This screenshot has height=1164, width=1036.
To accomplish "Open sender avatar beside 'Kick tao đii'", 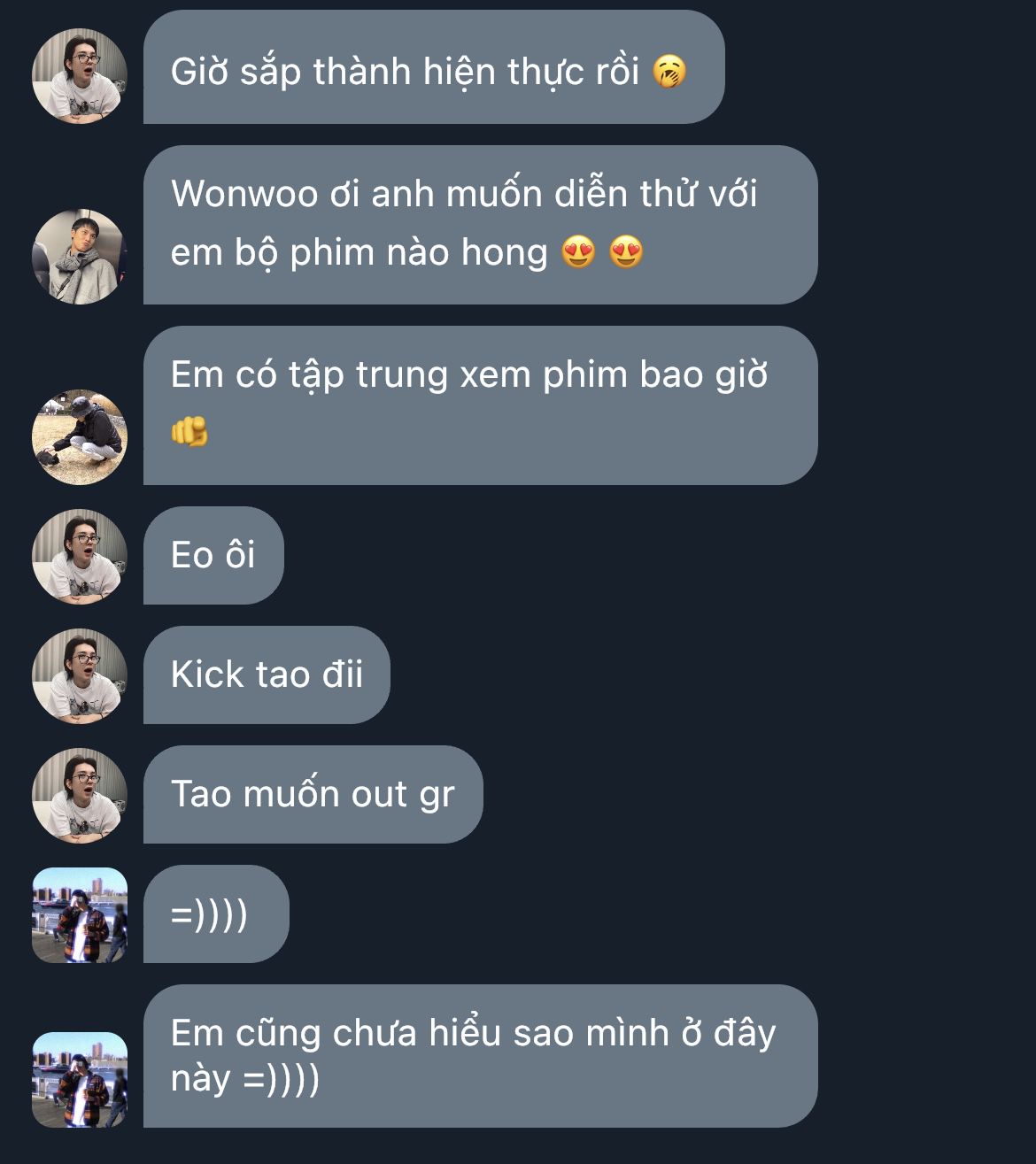I will coord(80,675).
